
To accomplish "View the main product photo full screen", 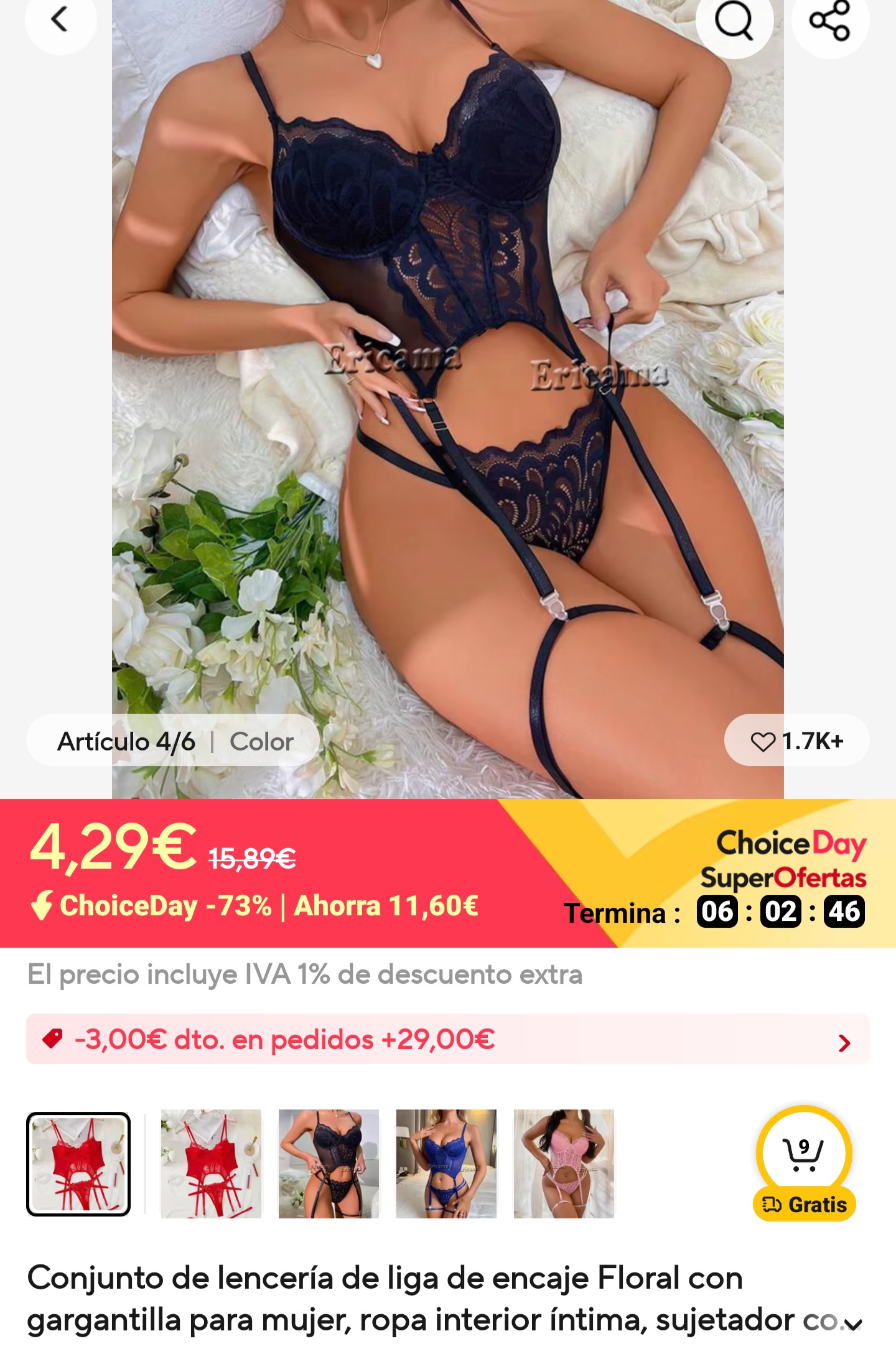I will click(447, 398).
